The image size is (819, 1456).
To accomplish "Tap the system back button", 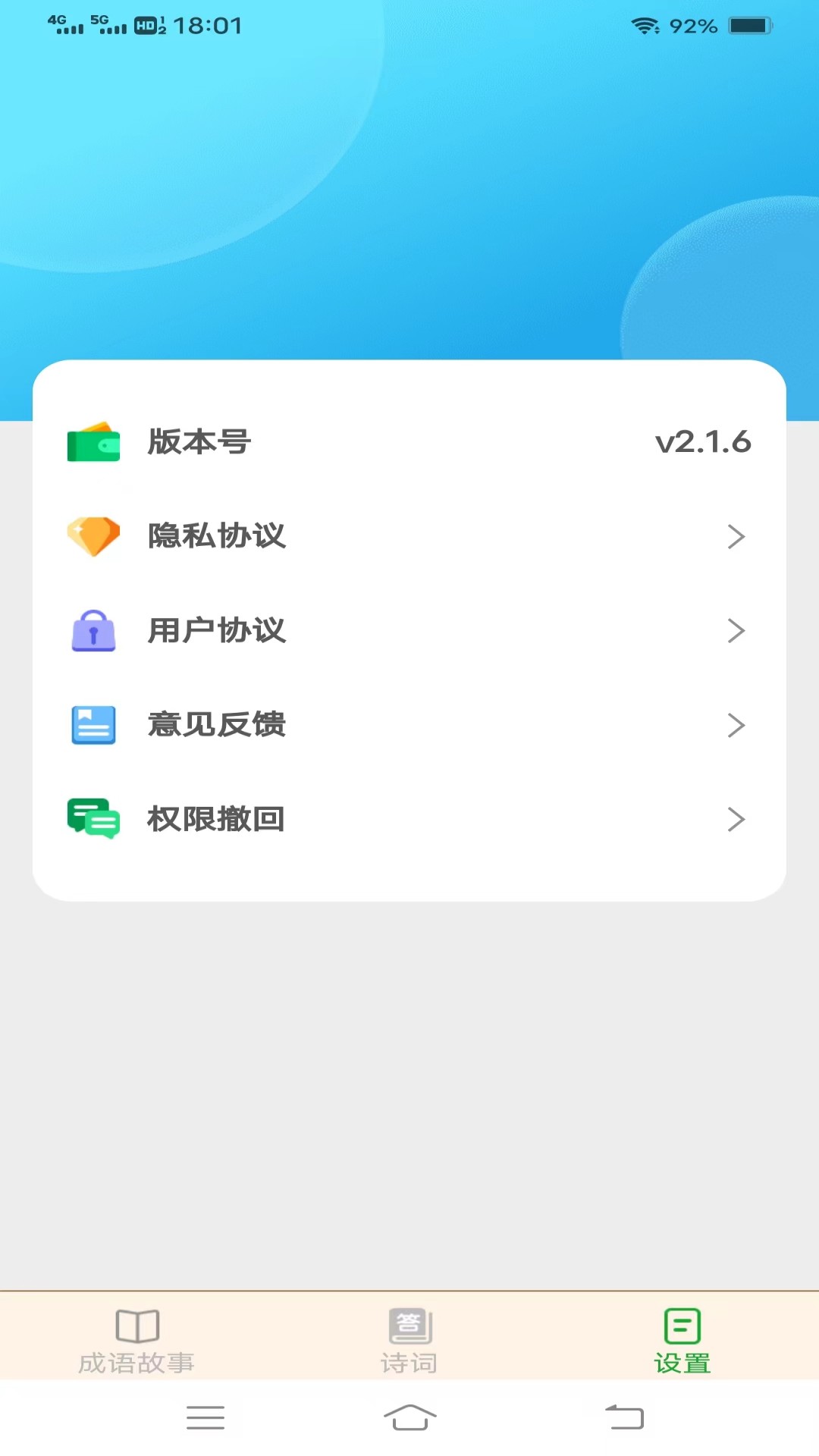I will 624,1417.
